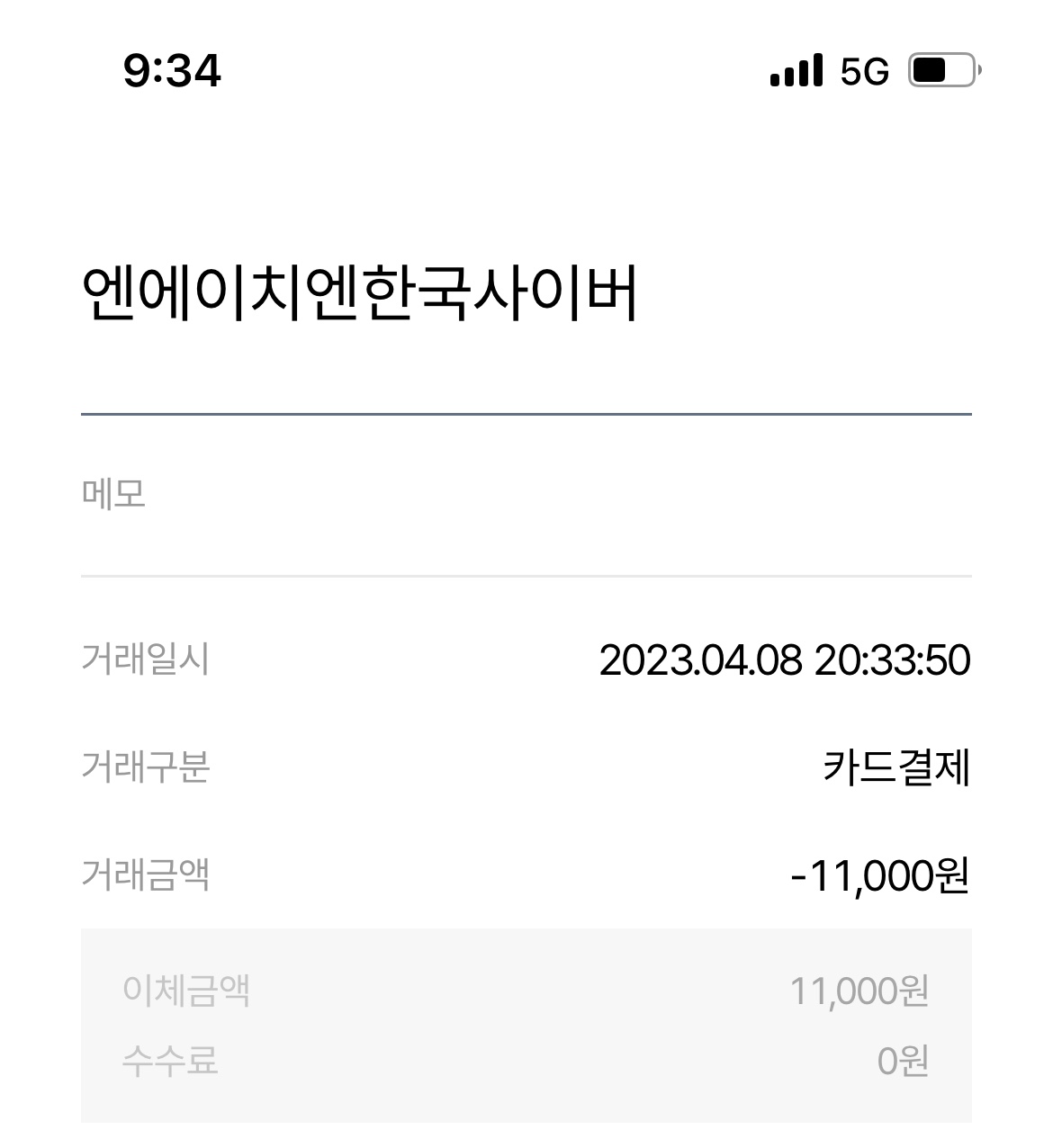1053x1148 pixels.
Task: Click the divider line under the merchant name
Action: click(x=526, y=415)
